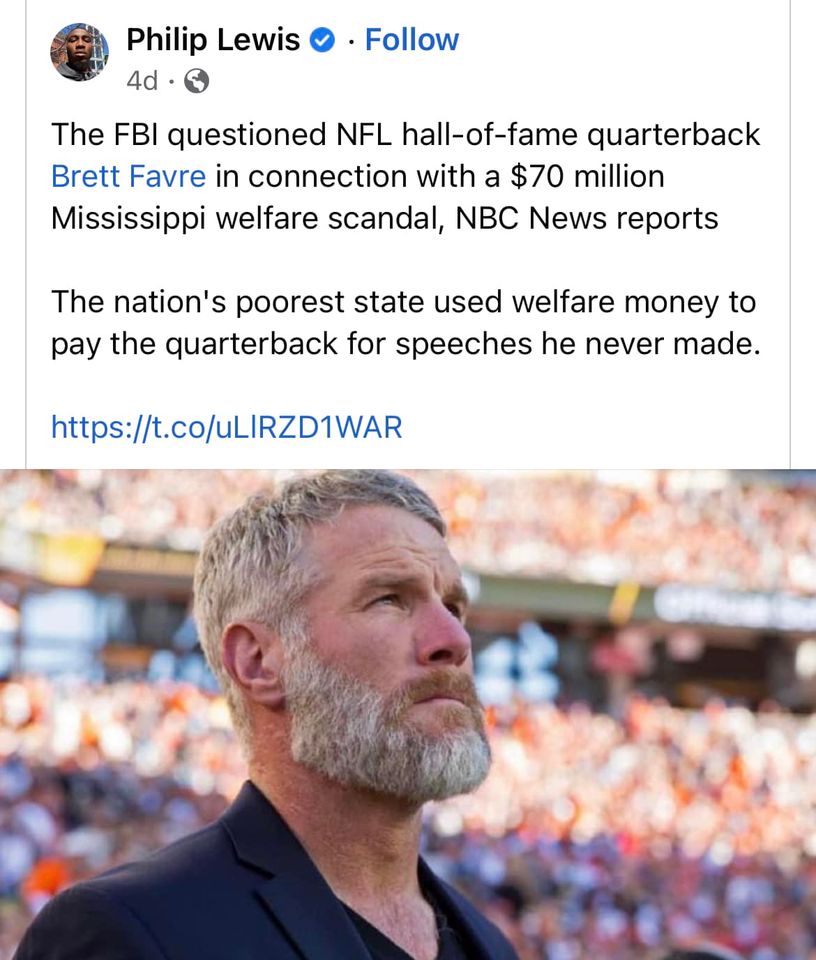
Task: Open the t.co/uLIRZD1WAR link
Action: (x=226, y=427)
